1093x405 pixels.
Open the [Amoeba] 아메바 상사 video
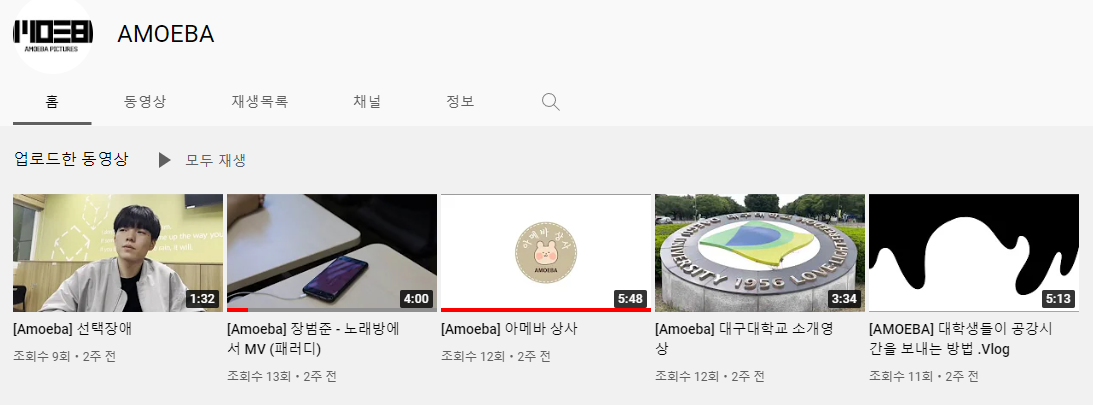[x=546, y=253]
